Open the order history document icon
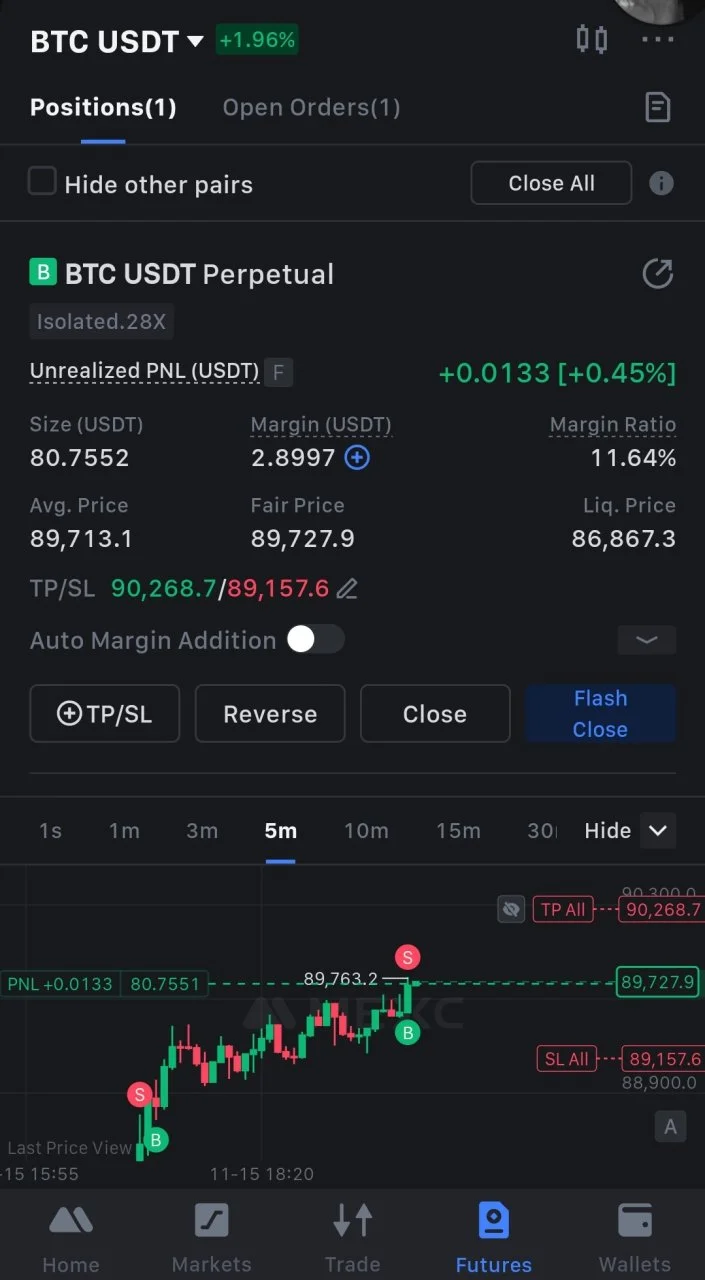The width and height of the screenshot is (705, 1280). click(657, 107)
